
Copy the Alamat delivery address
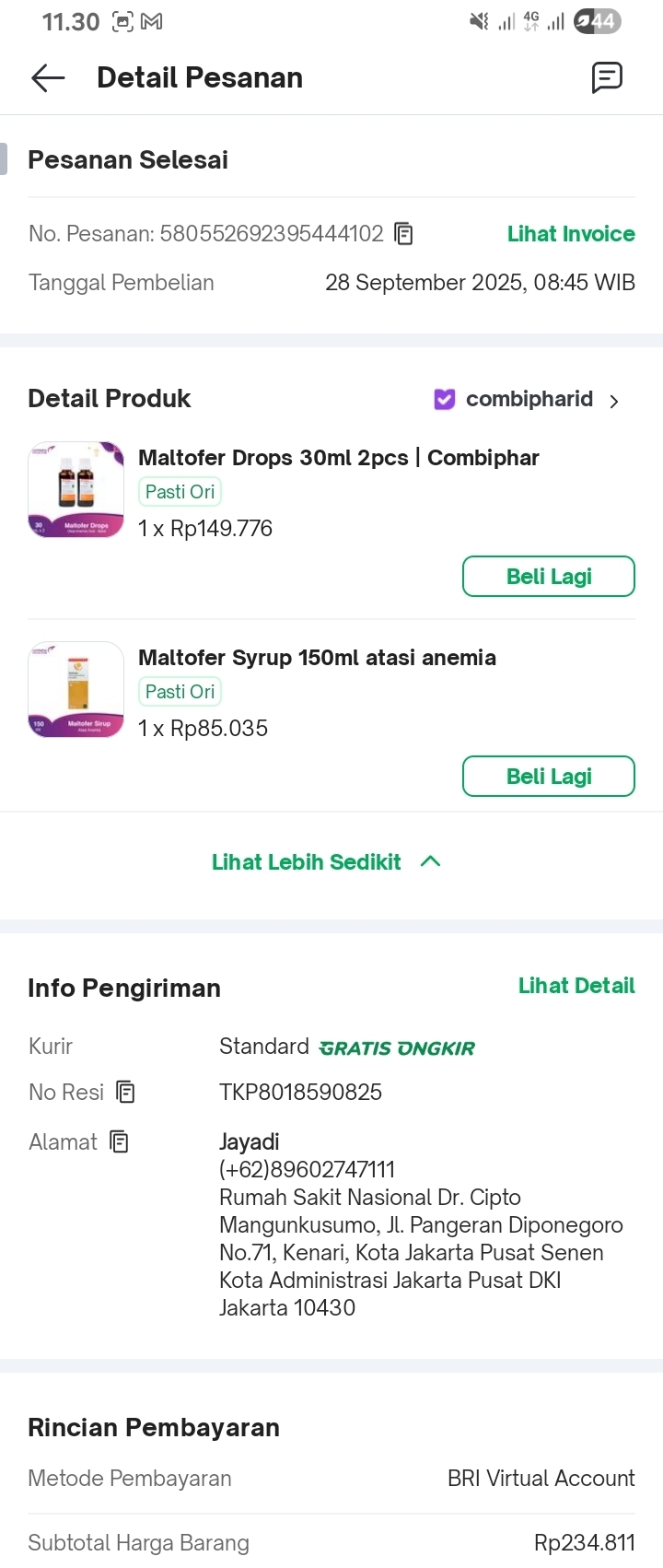(119, 1142)
